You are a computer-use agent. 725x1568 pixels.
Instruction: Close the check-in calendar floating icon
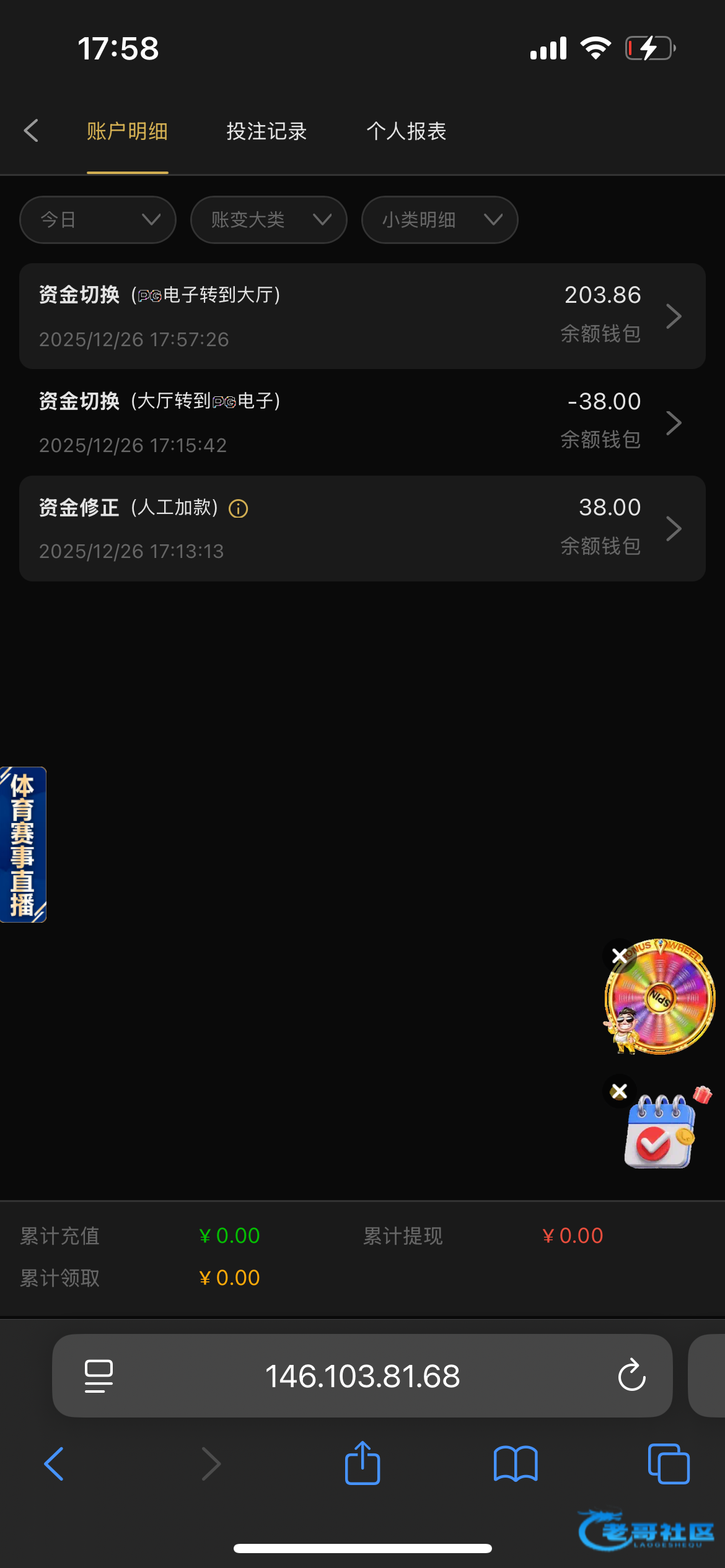coord(619,1091)
